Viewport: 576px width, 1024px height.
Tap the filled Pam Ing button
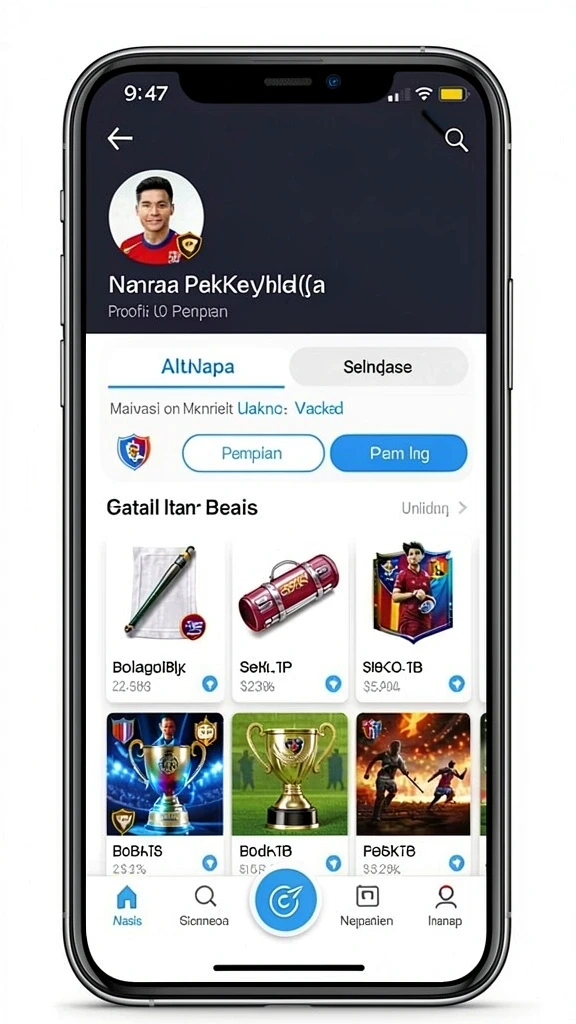pyautogui.click(x=399, y=453)
